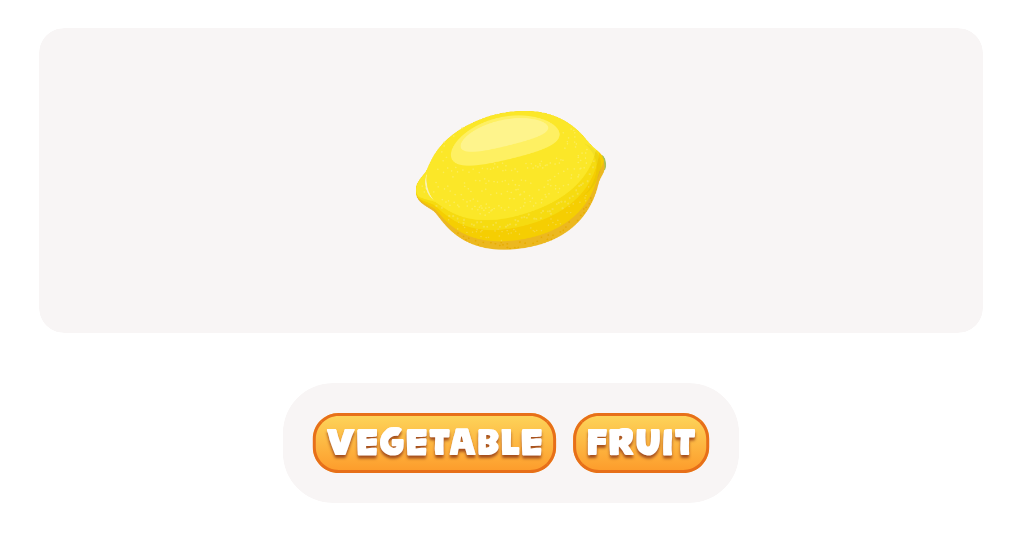Select Fruit as the answer

pyautogui.click(x=640, y=442)
